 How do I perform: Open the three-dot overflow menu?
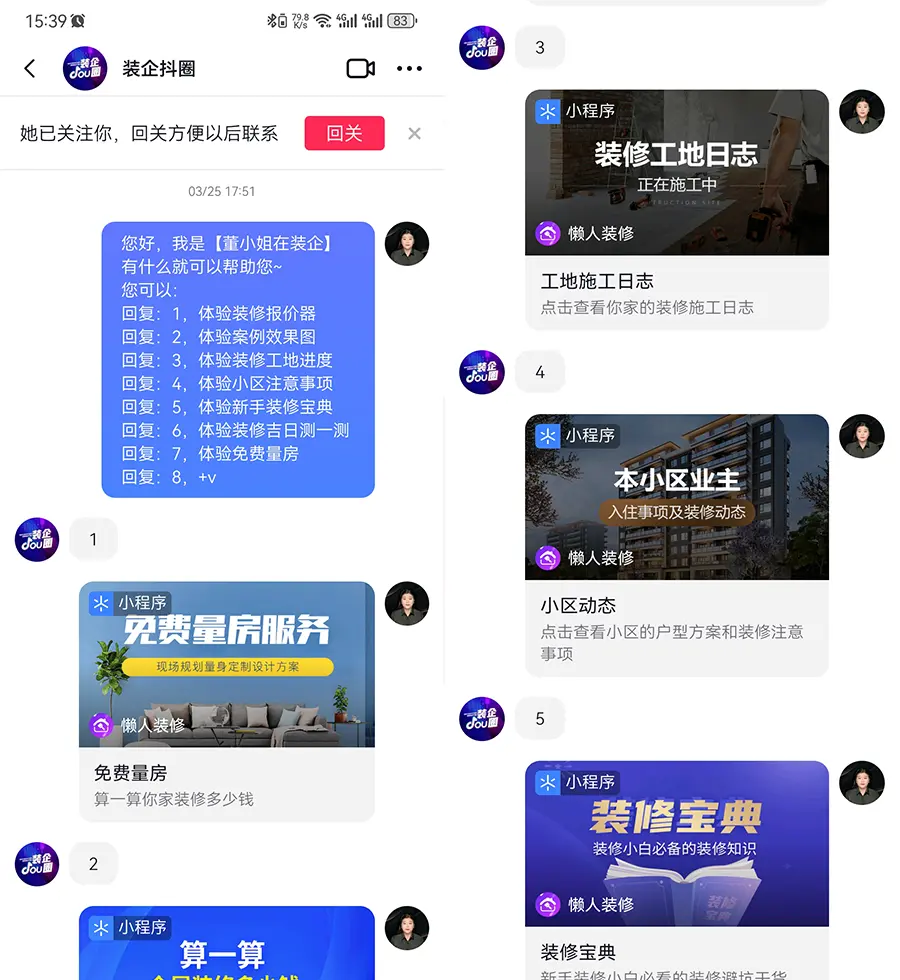409,68
